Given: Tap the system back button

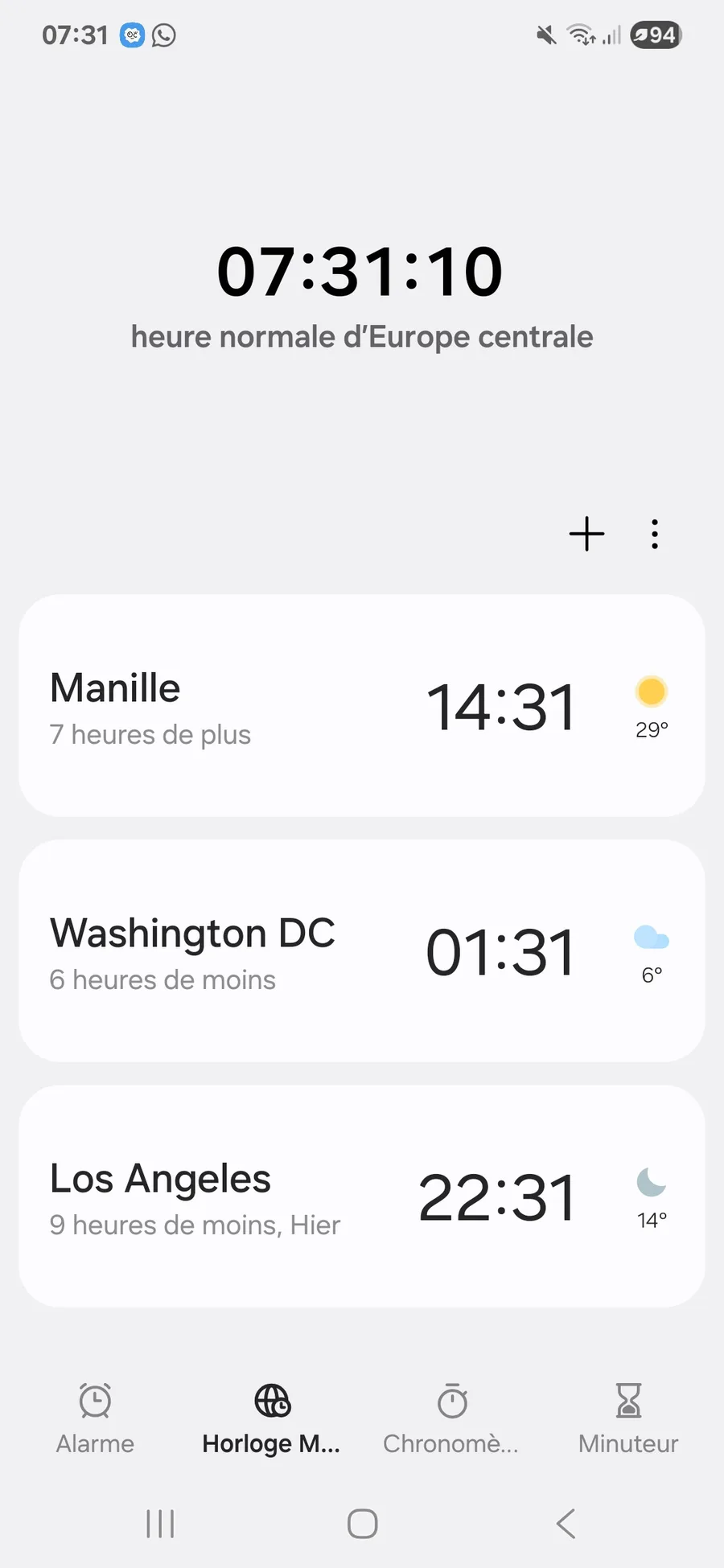Looking at the screenshot, I should point(566,1523).
